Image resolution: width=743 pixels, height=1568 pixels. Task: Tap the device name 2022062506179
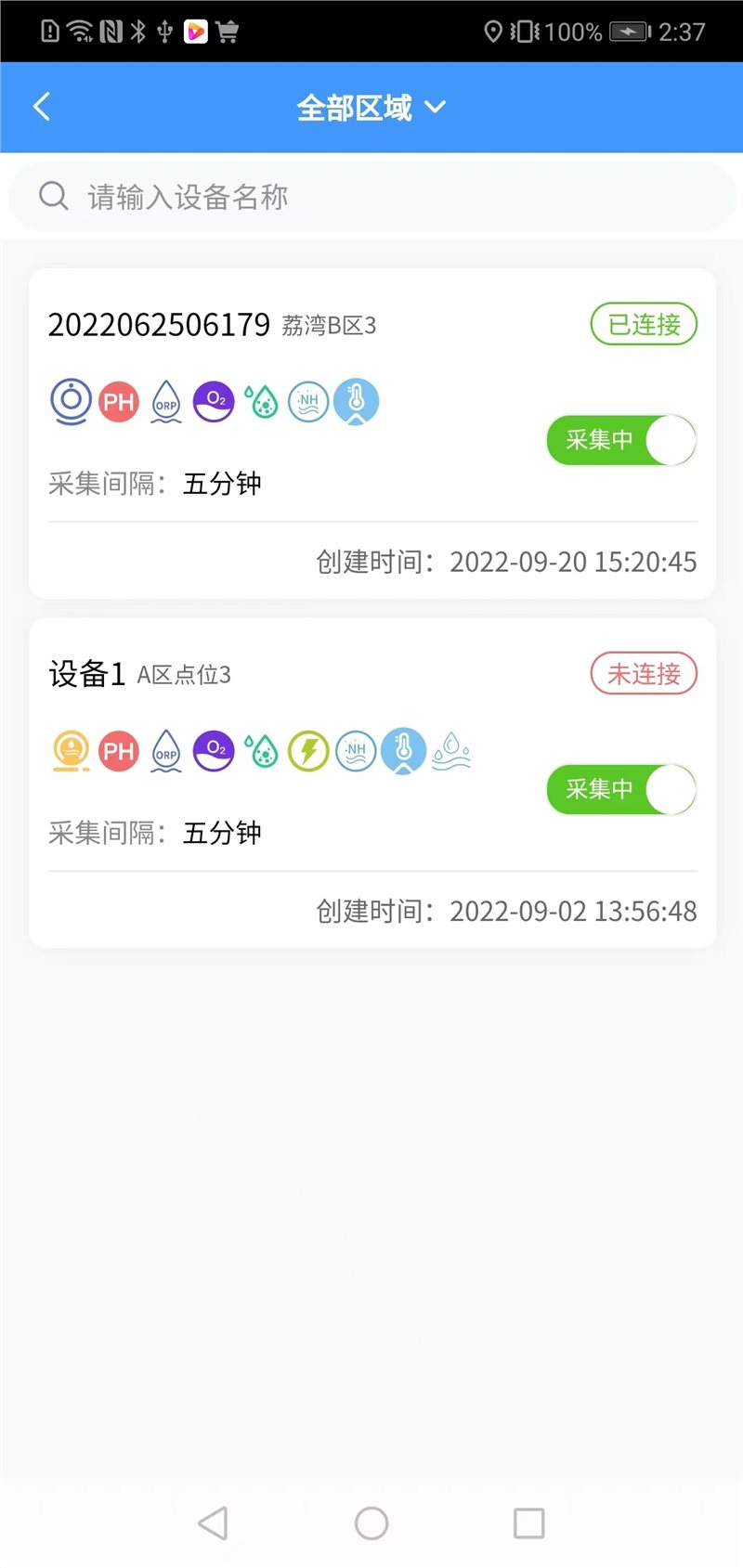point(157,326)
